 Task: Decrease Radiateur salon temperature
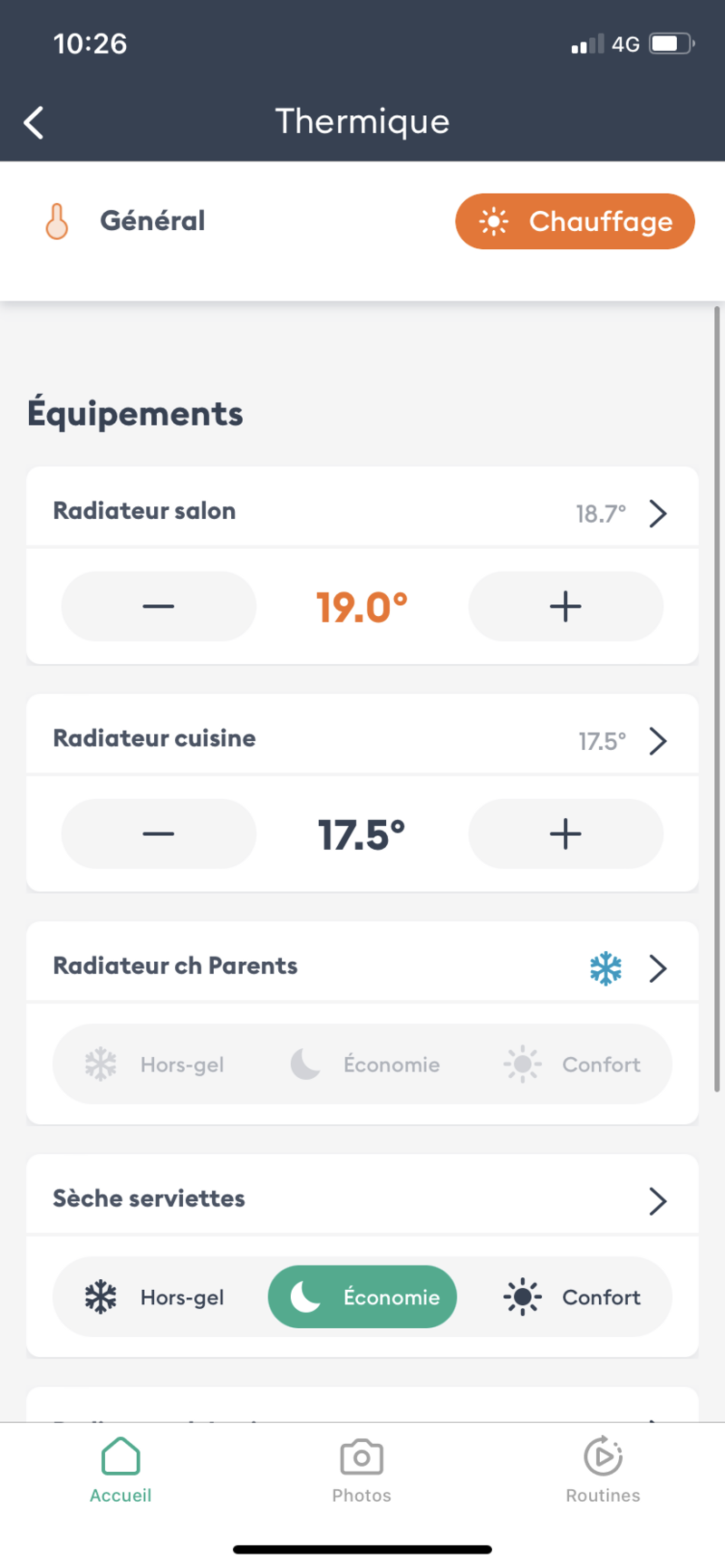pyautogui.click(x=159, y=606)
